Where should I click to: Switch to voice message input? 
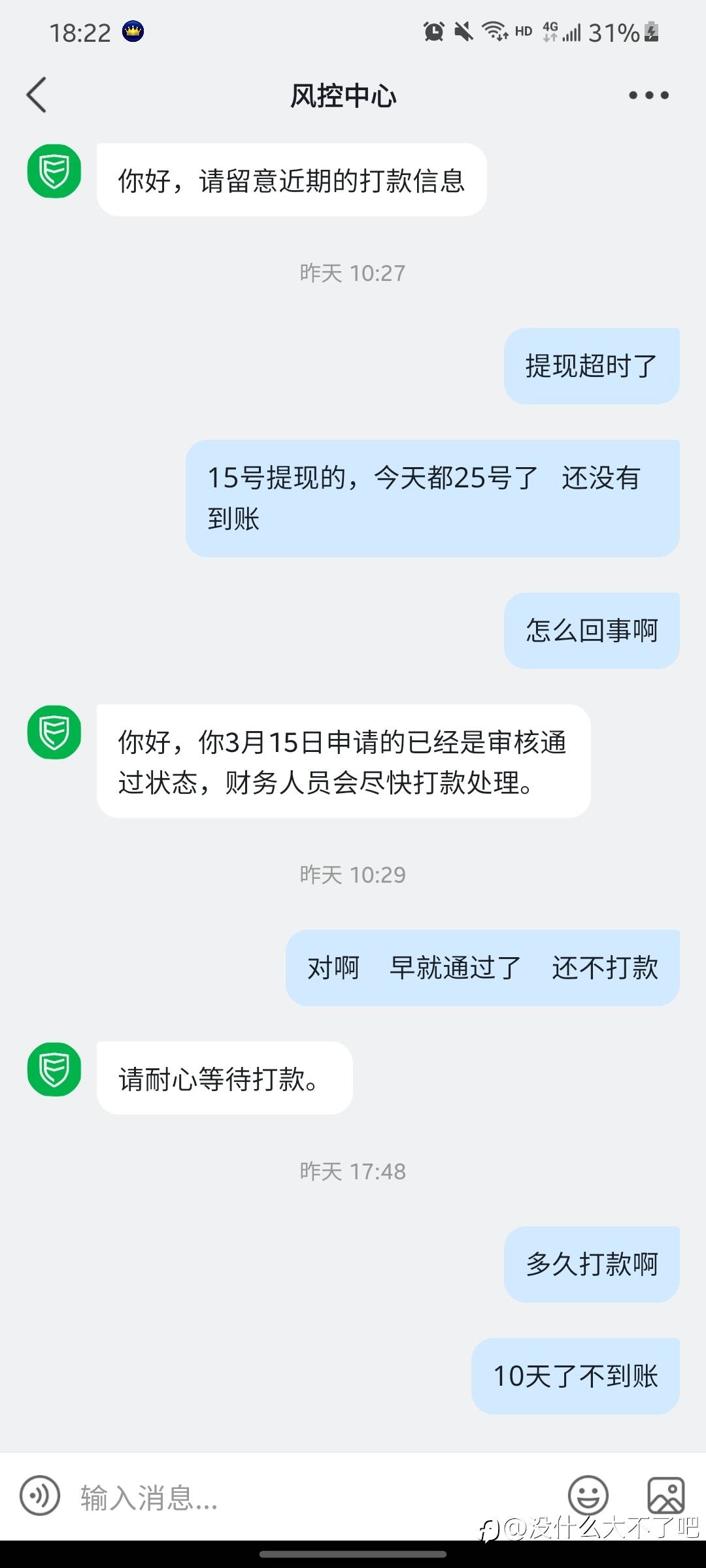(x=40, y=1495)
